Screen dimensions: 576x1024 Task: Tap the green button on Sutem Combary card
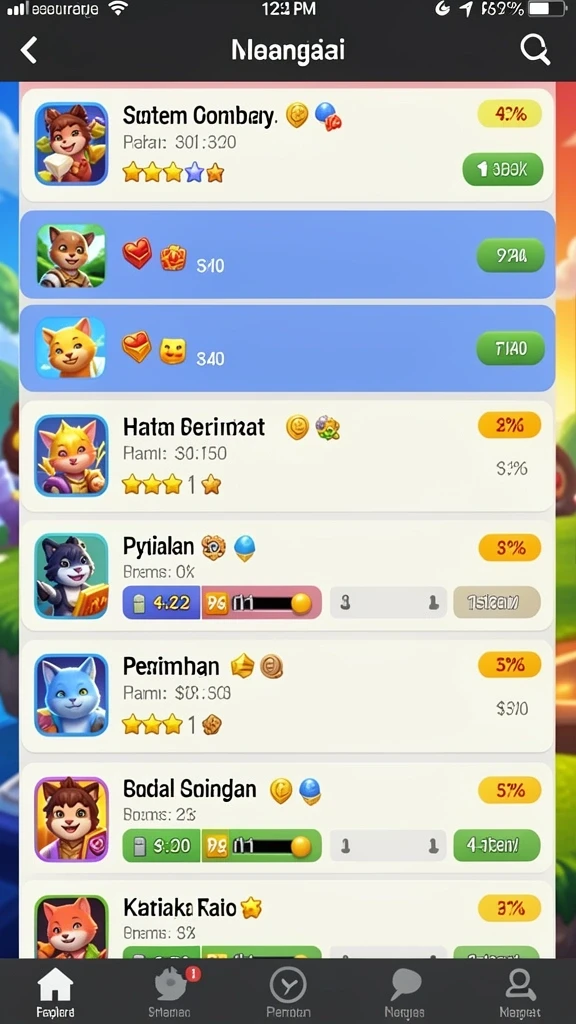tap(503, 169)
